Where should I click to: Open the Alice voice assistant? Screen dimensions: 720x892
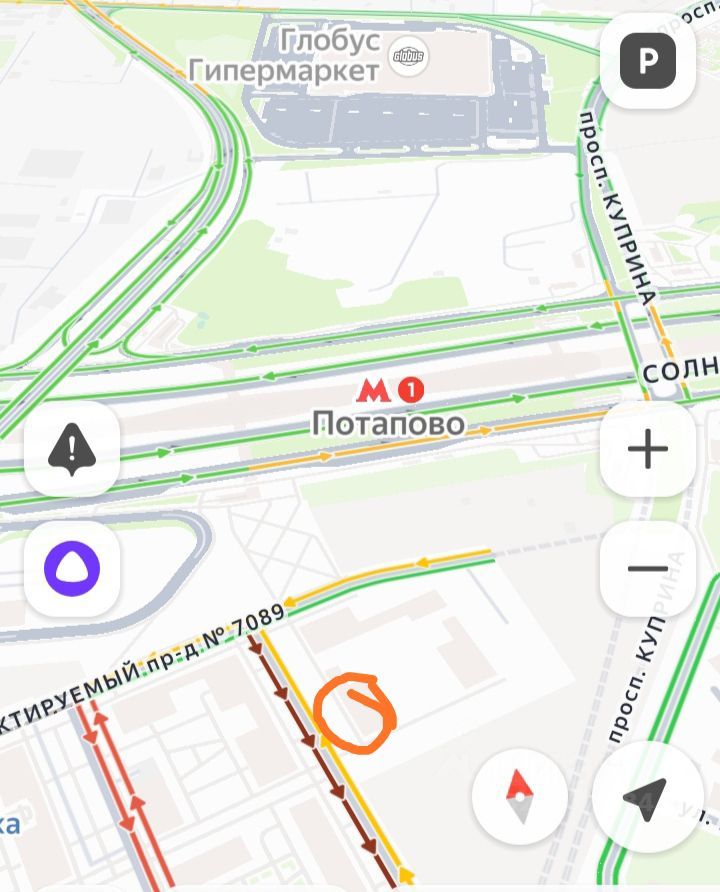coord(72,568)
